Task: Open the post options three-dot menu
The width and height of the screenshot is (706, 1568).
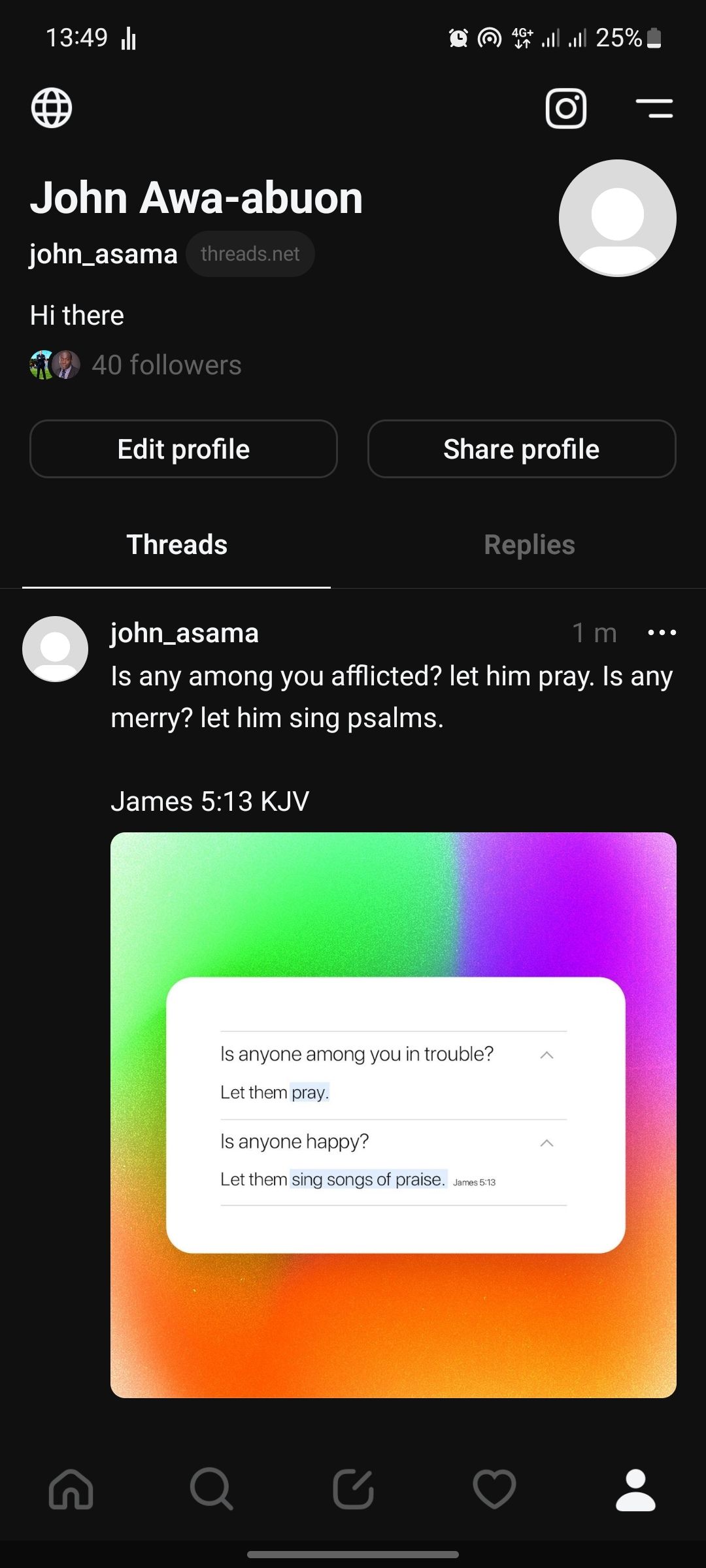Action: pos(661,632)
